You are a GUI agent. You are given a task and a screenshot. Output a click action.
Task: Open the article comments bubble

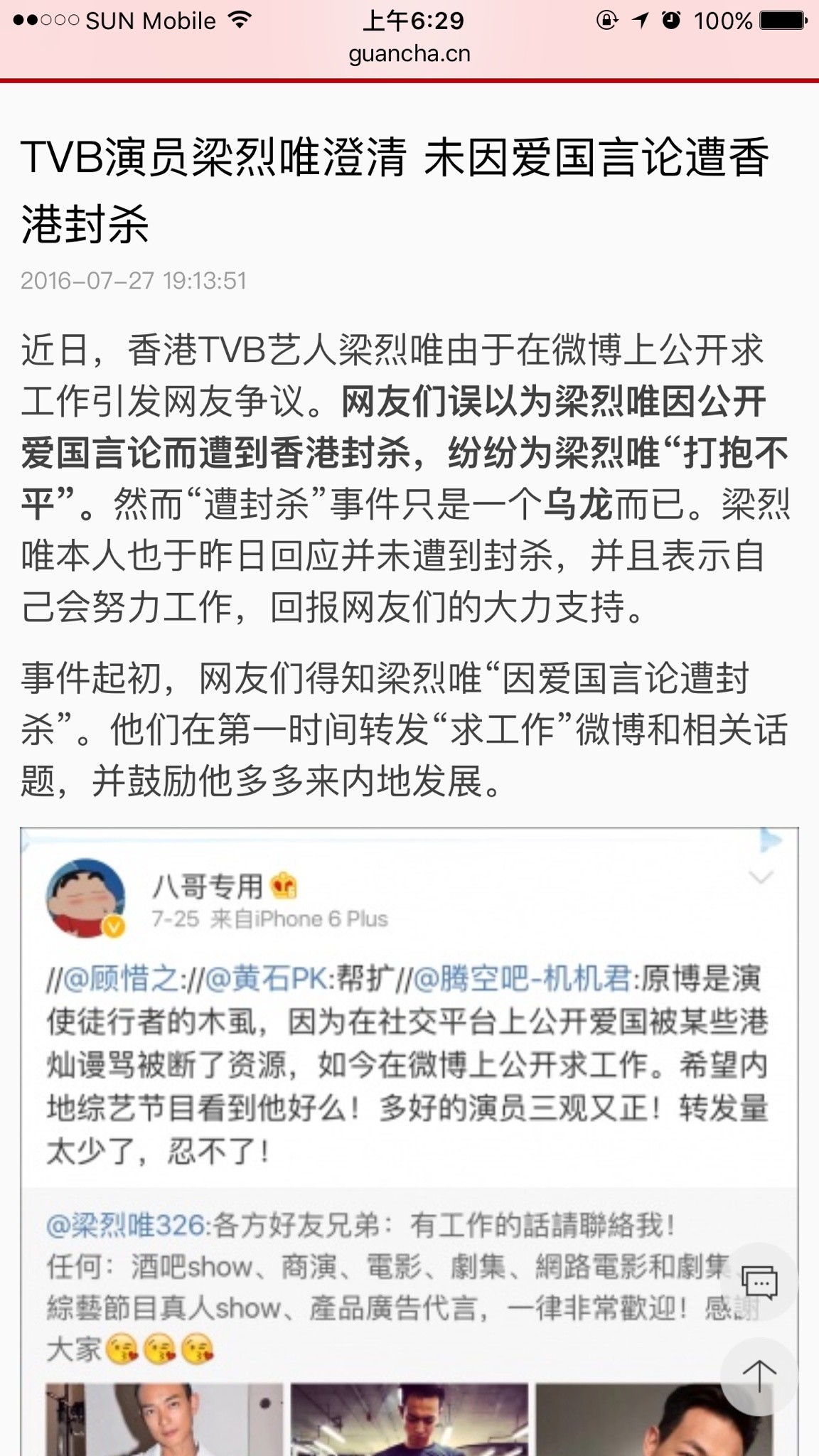coord(759,1282)
